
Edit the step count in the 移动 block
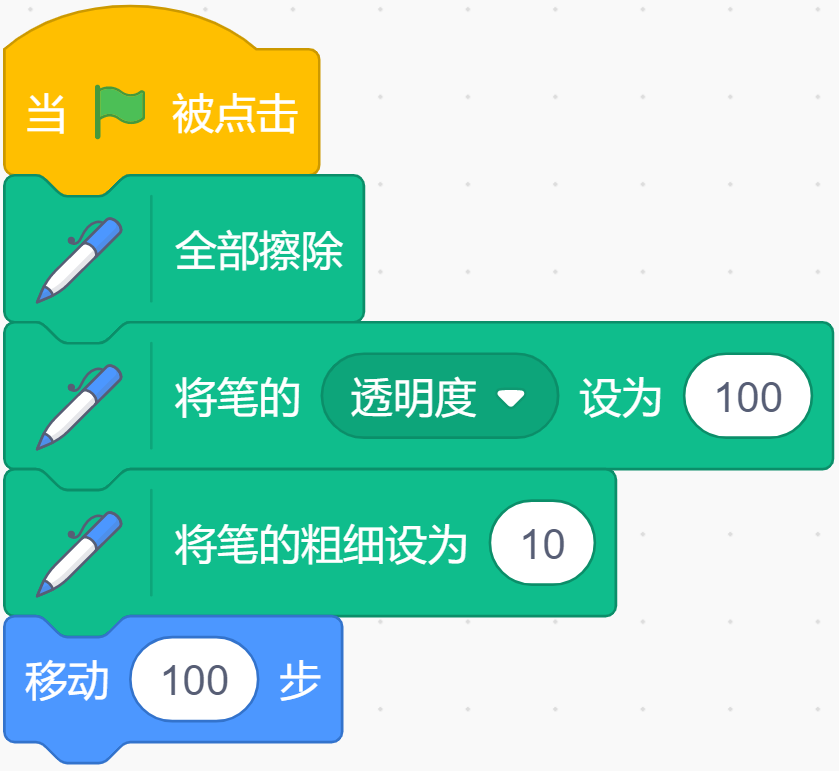tap(195, 680)
